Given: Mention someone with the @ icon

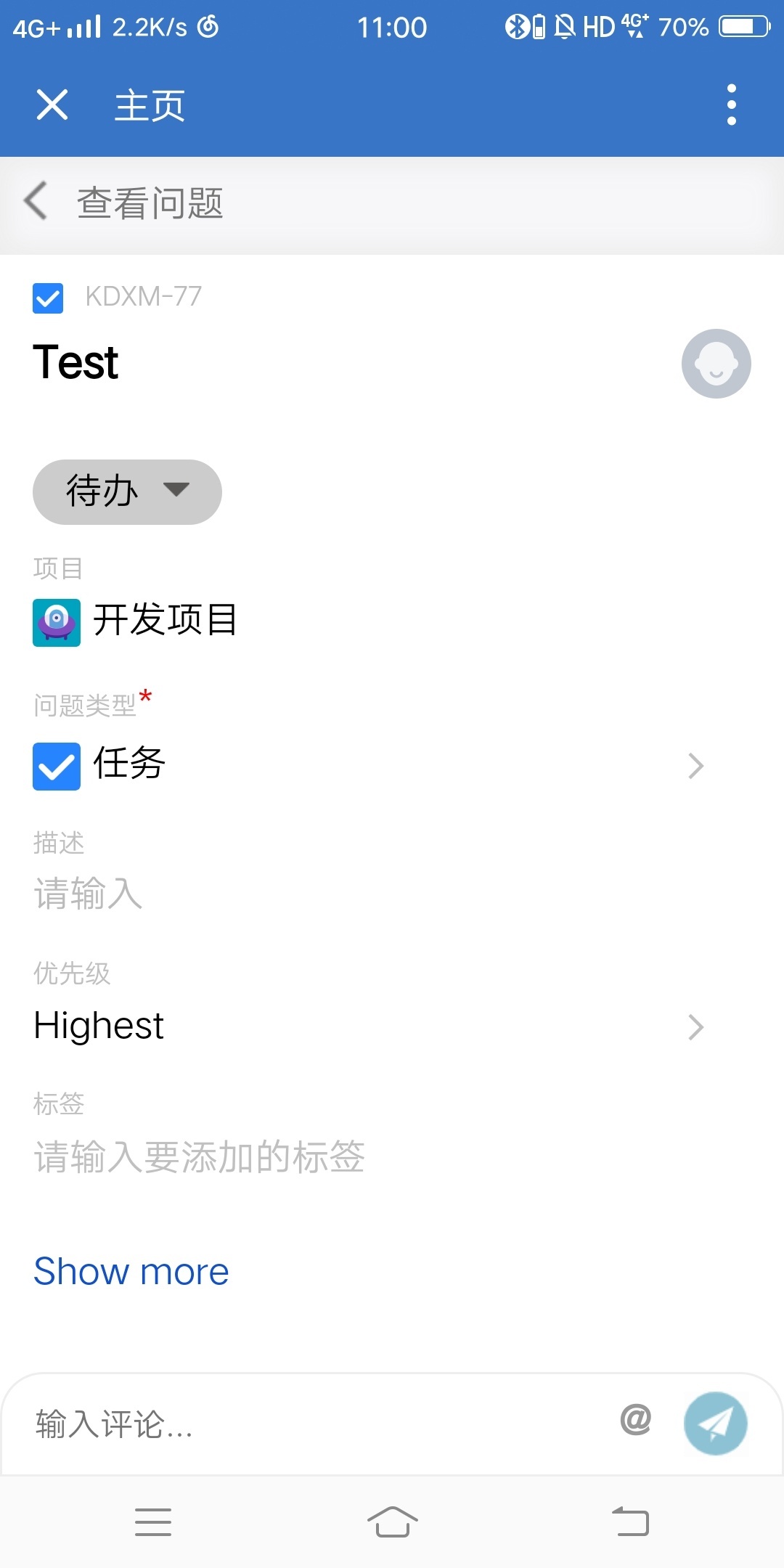Looking at the screenshot, I should tap(636, 1419).
